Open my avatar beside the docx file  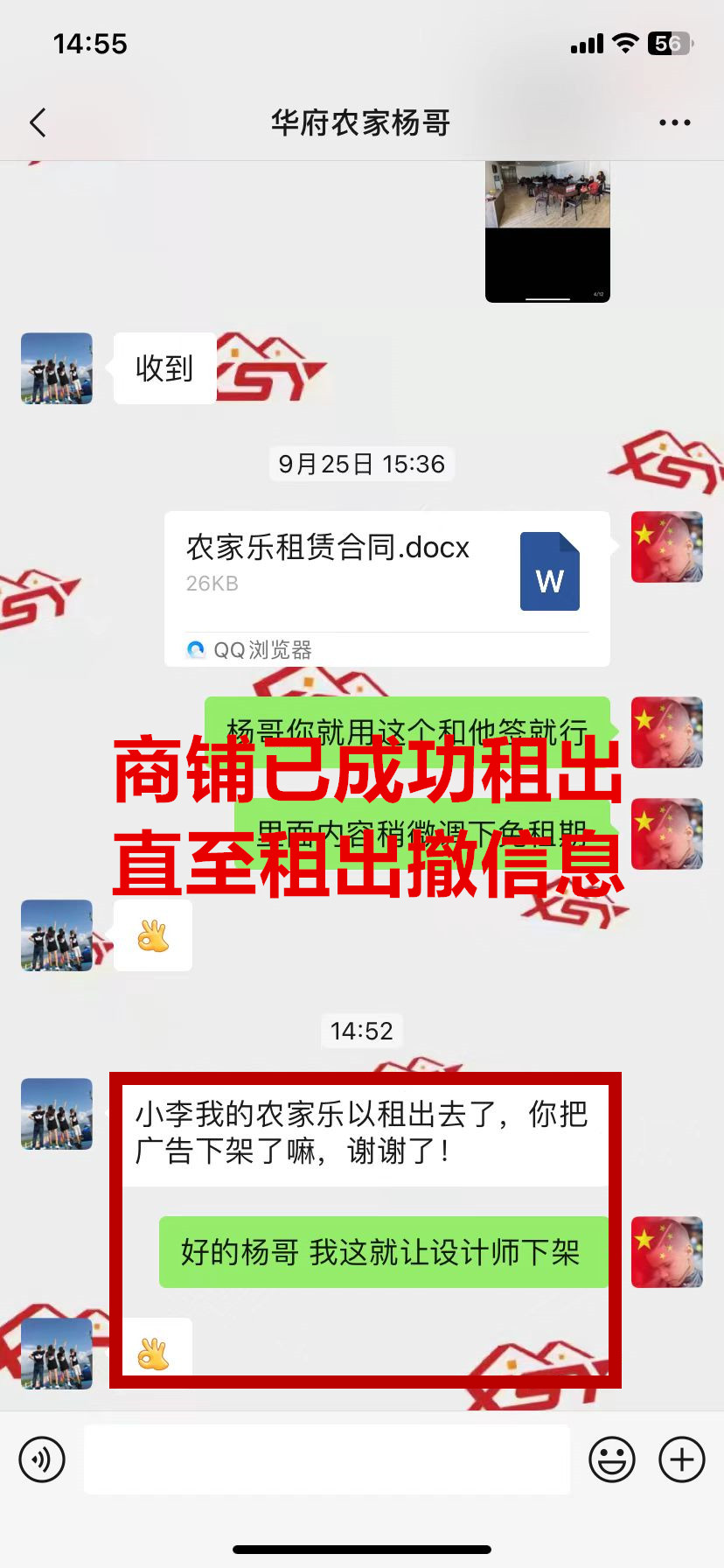pyautogui.click(x=667, y=547)
